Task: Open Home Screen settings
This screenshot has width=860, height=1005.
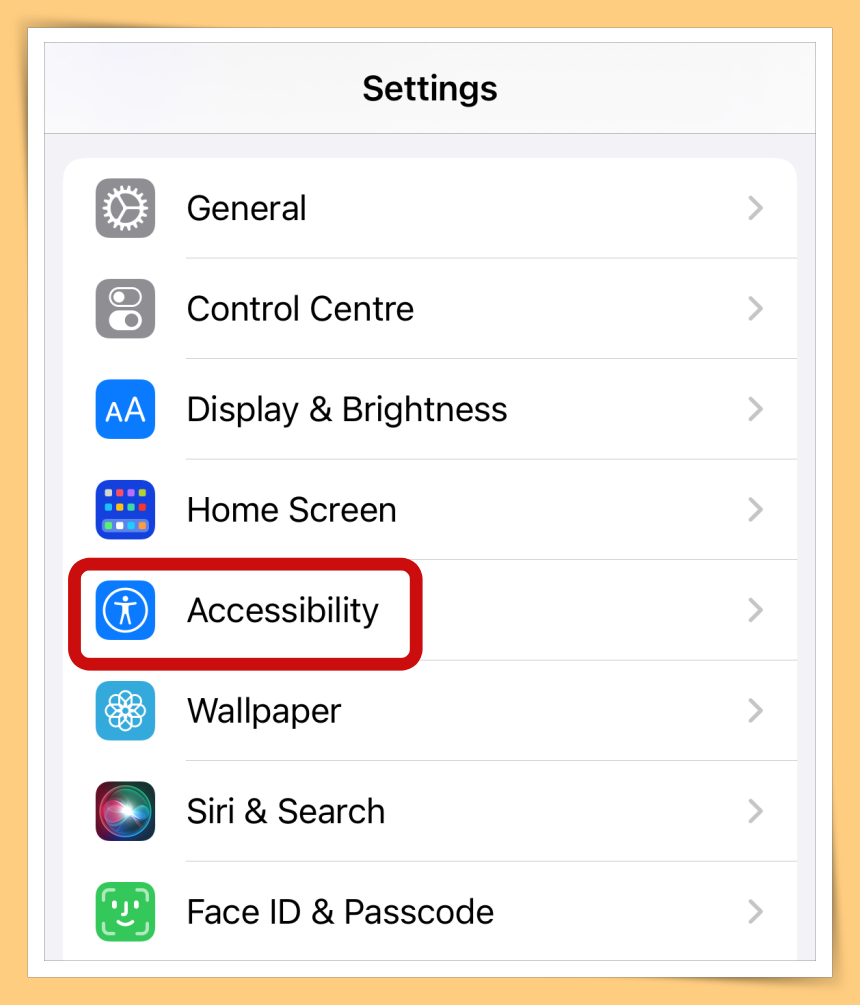Action: coord(430,510)
